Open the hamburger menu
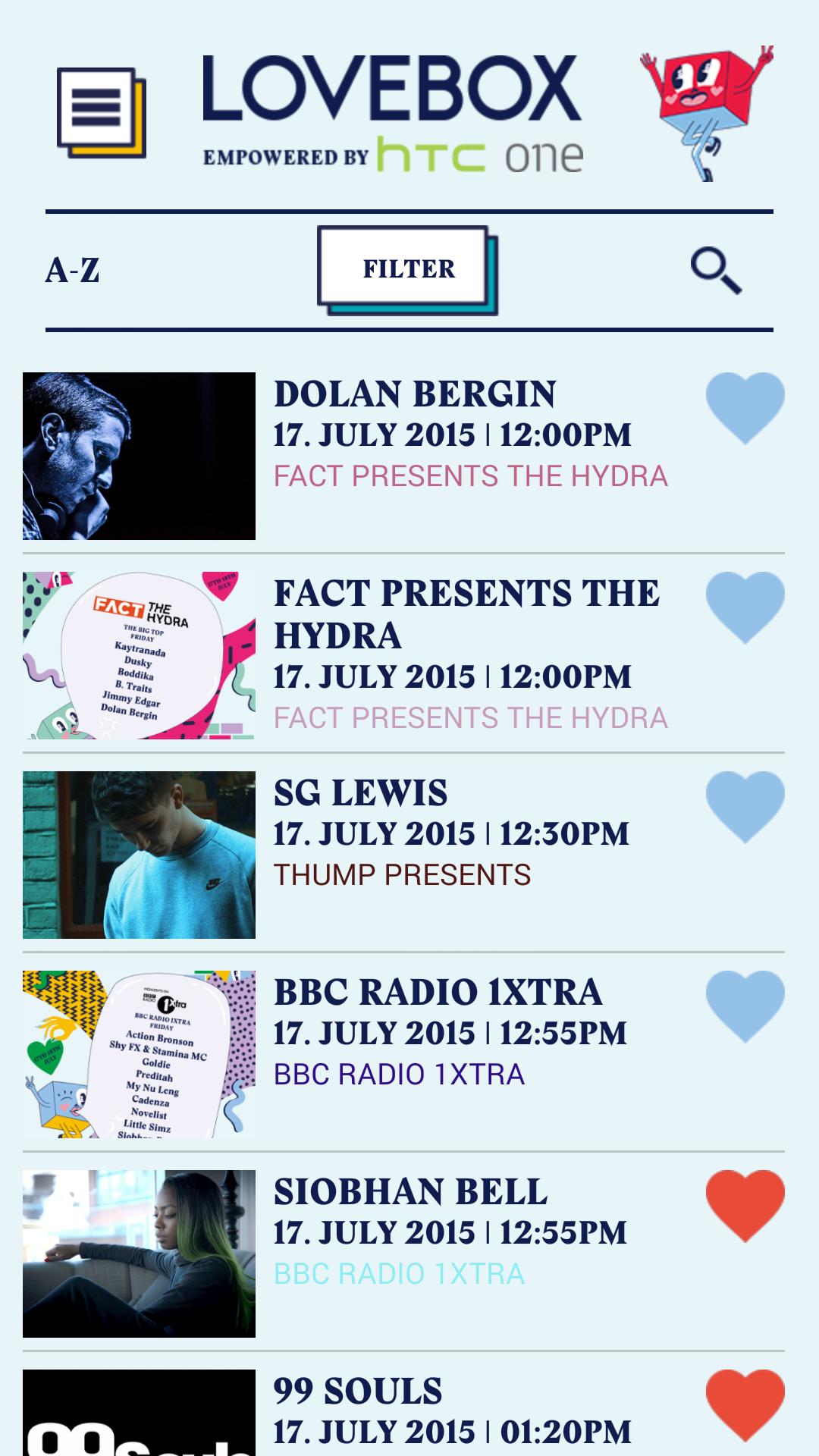This screenshot has width=819, height=1456. coord(100,112)
